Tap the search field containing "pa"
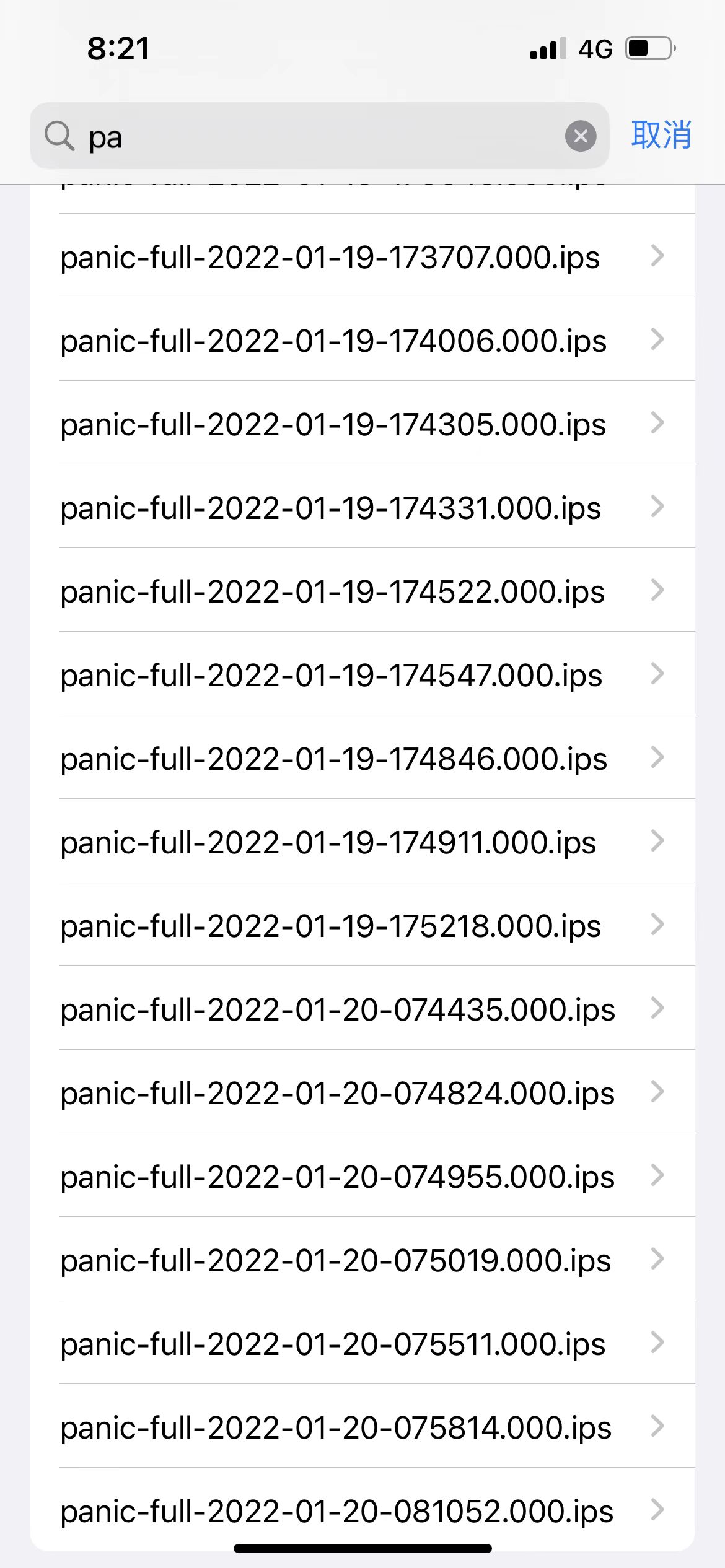This screenshot has height=1568, width=725. pos(310,136)
